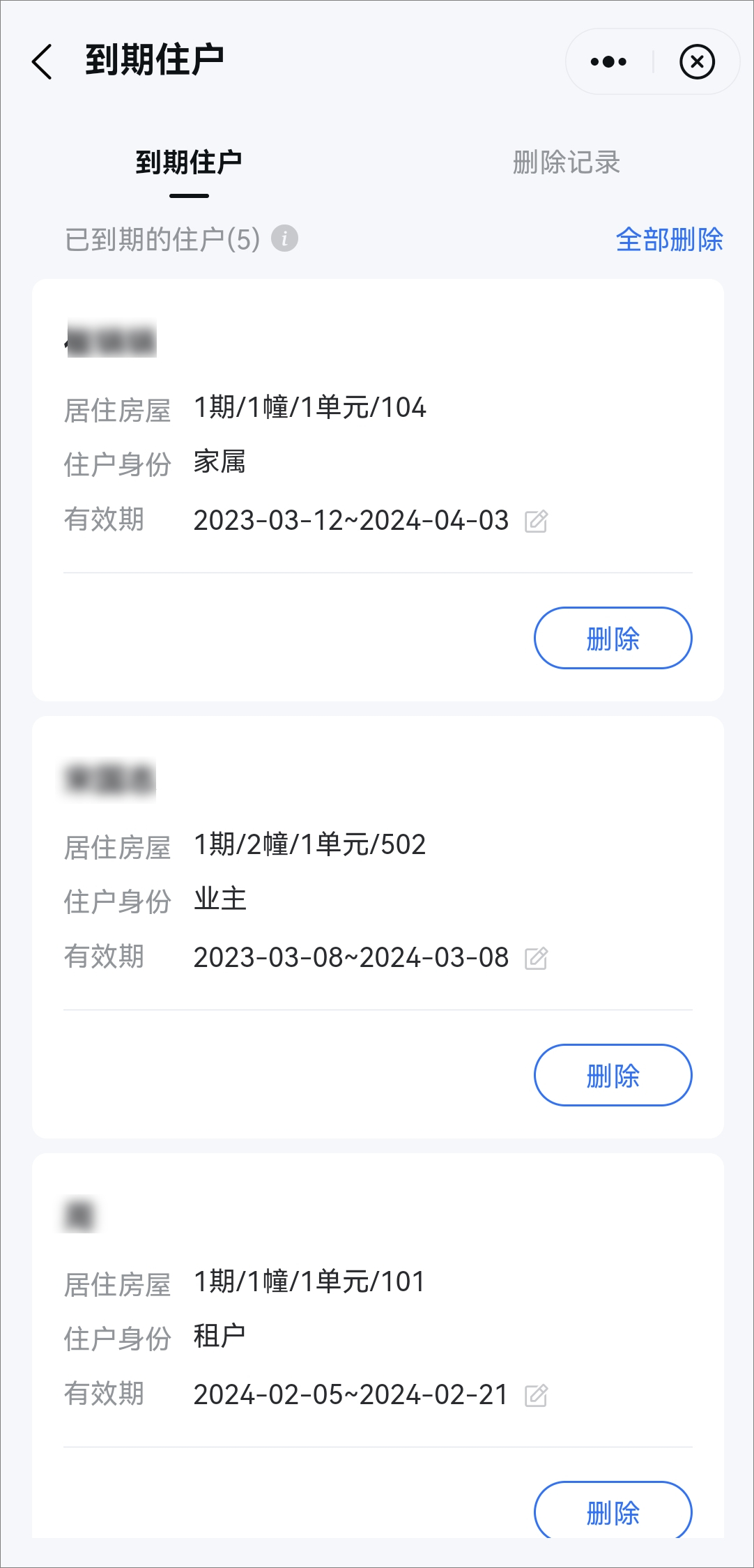754x1568 pixels.
Task: Delete the resident in room 1期/2幢/1单元/502
Action: [613, 1075]
